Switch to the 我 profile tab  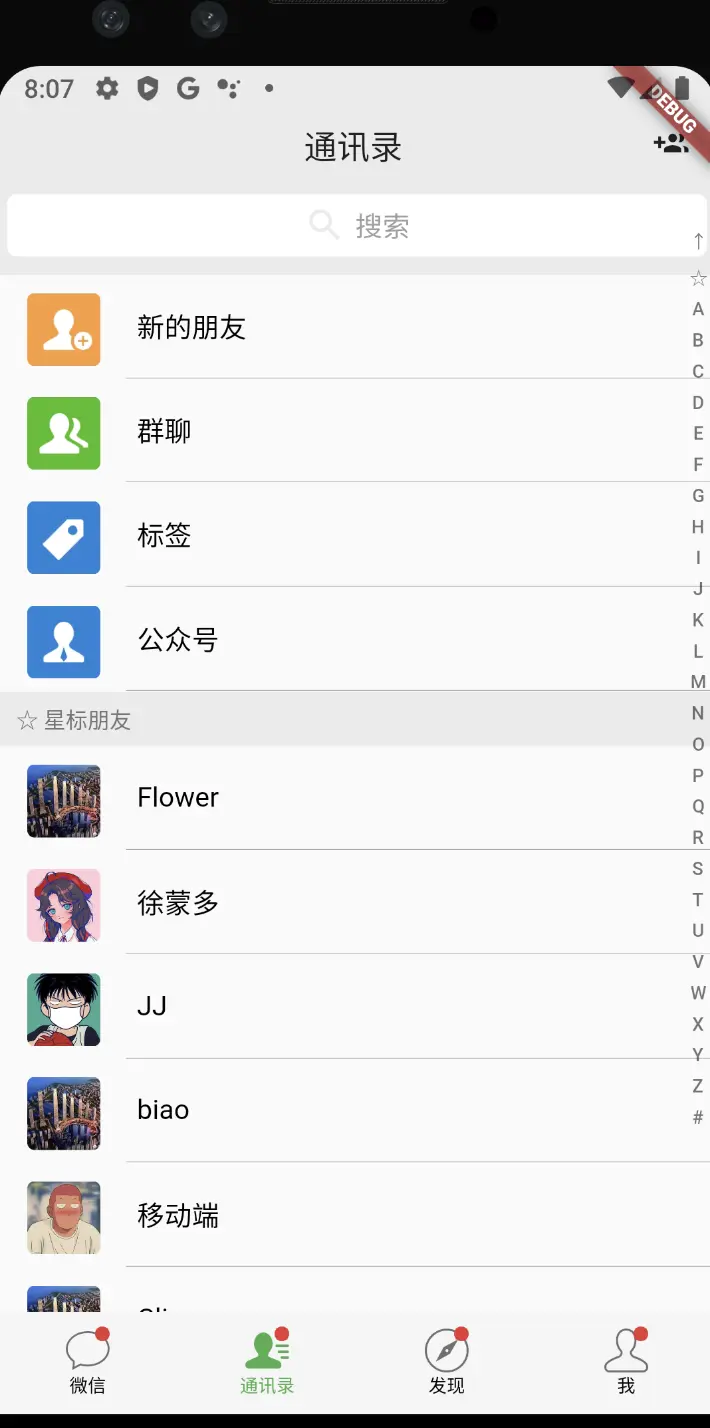click(626, 1362)
